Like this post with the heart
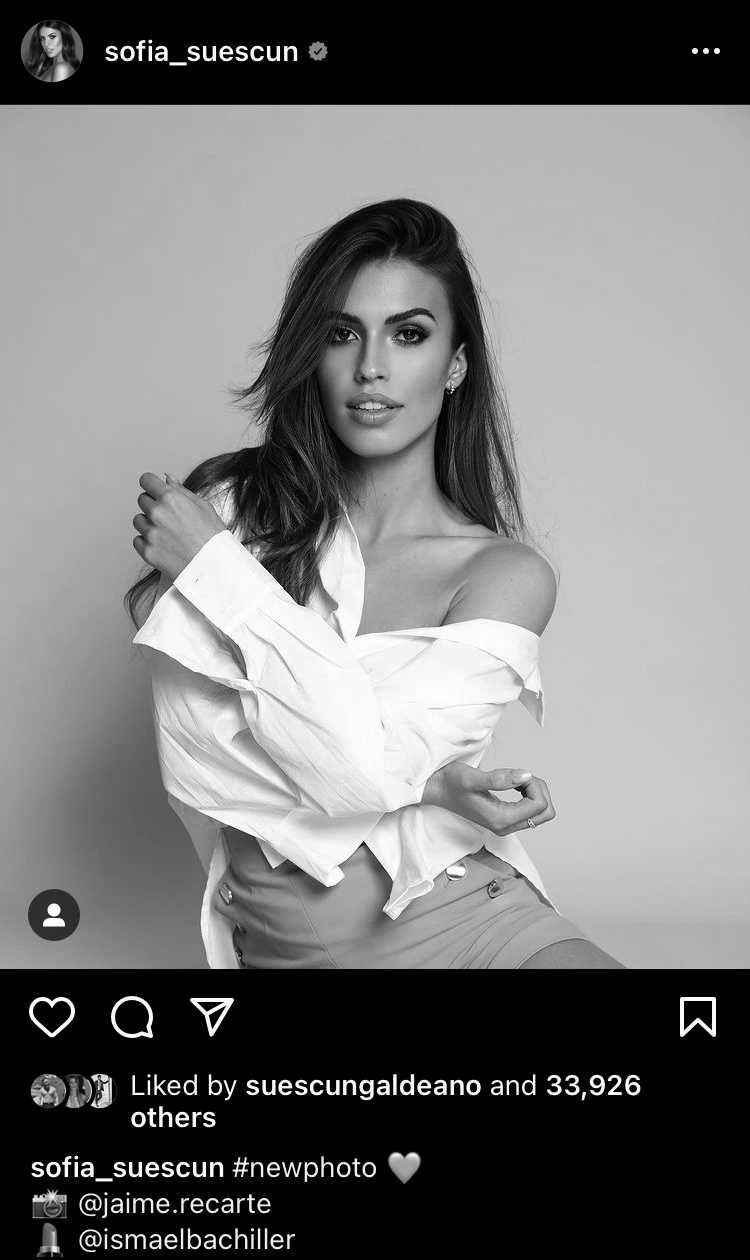The image size is (750, 1260). coord(52,1017)
